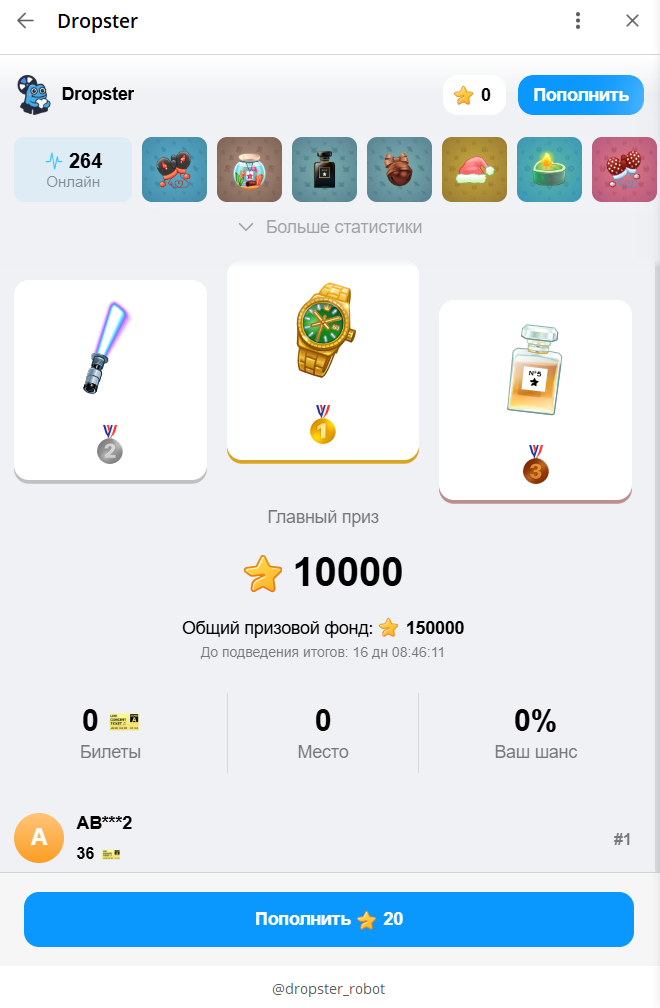Go back using the arrow icon
This screenshot has width=660, height=1008.
(x=25, y=21)
